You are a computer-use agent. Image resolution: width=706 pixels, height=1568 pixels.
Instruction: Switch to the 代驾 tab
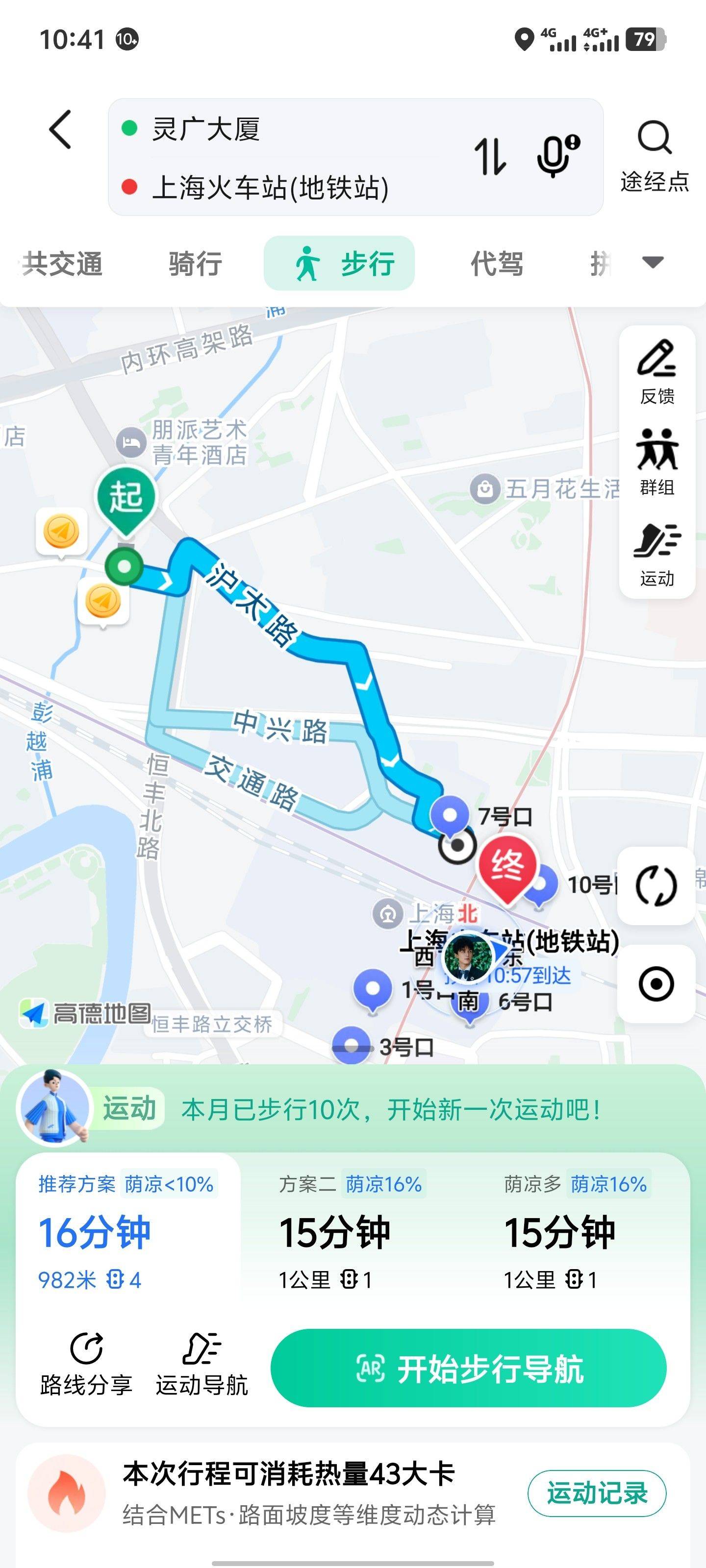[497, 264]
